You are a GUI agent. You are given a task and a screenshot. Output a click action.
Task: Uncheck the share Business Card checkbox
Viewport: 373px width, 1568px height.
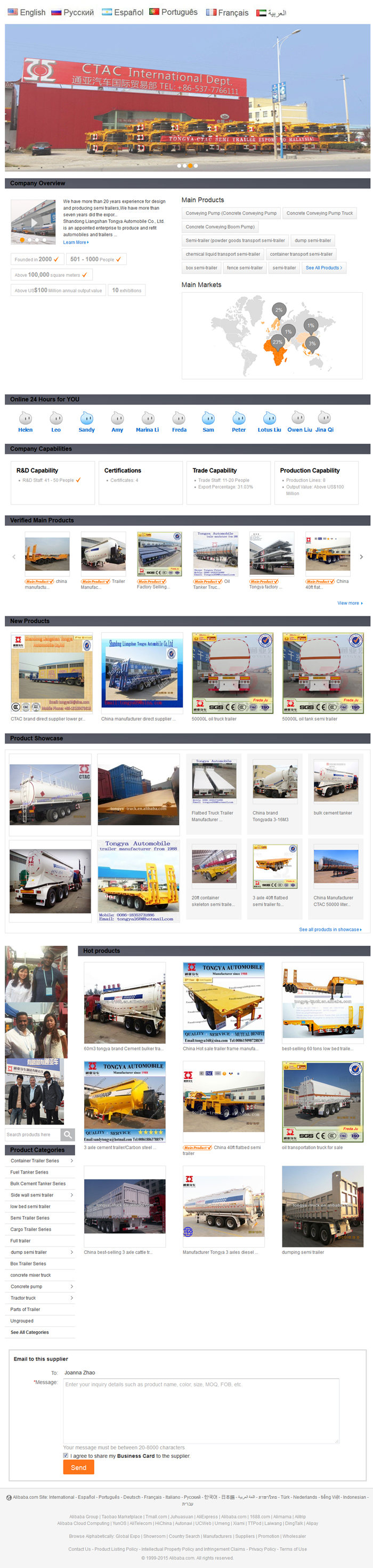point(66,1456)
